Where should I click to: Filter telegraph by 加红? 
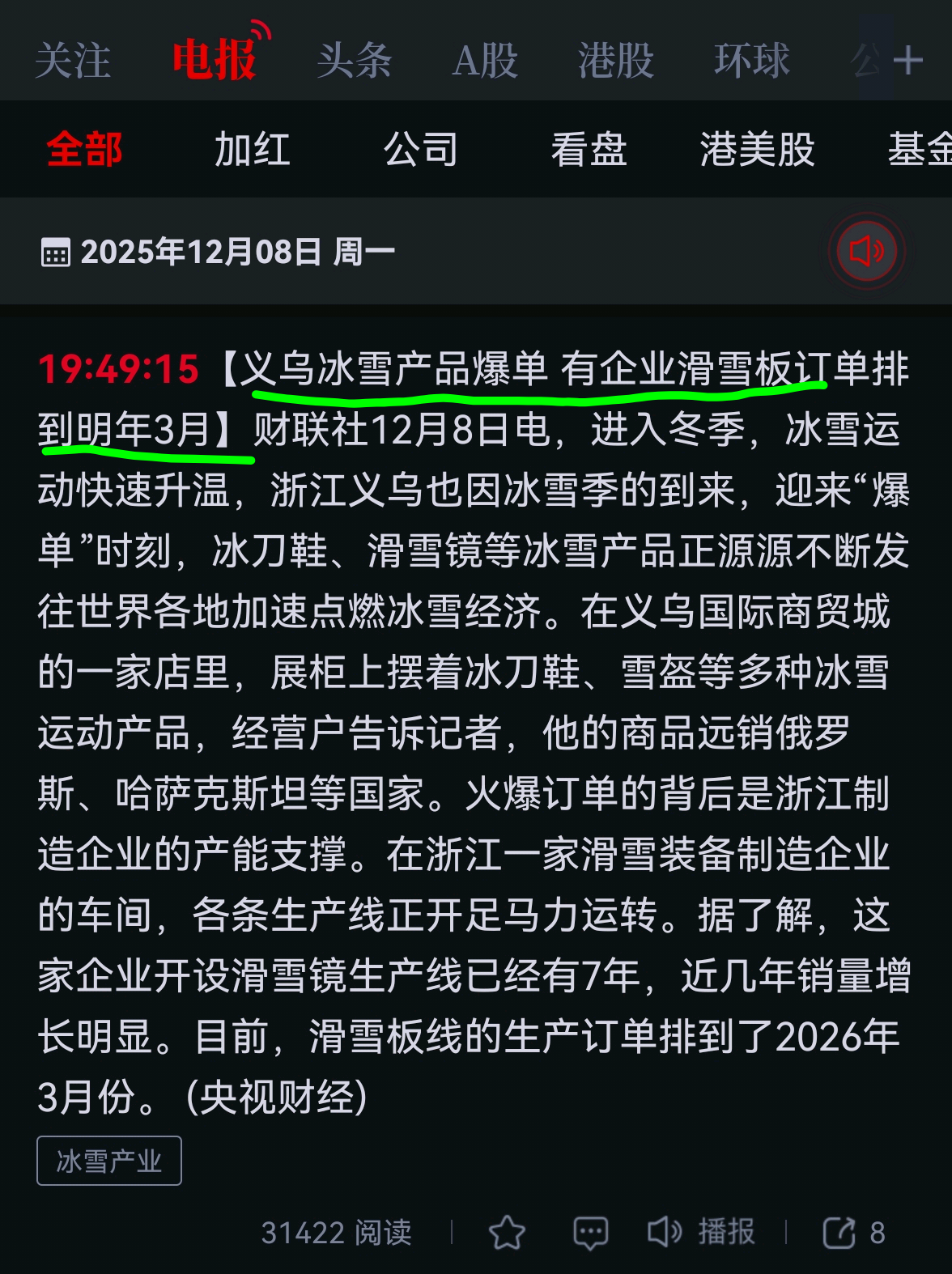[253, 150]
